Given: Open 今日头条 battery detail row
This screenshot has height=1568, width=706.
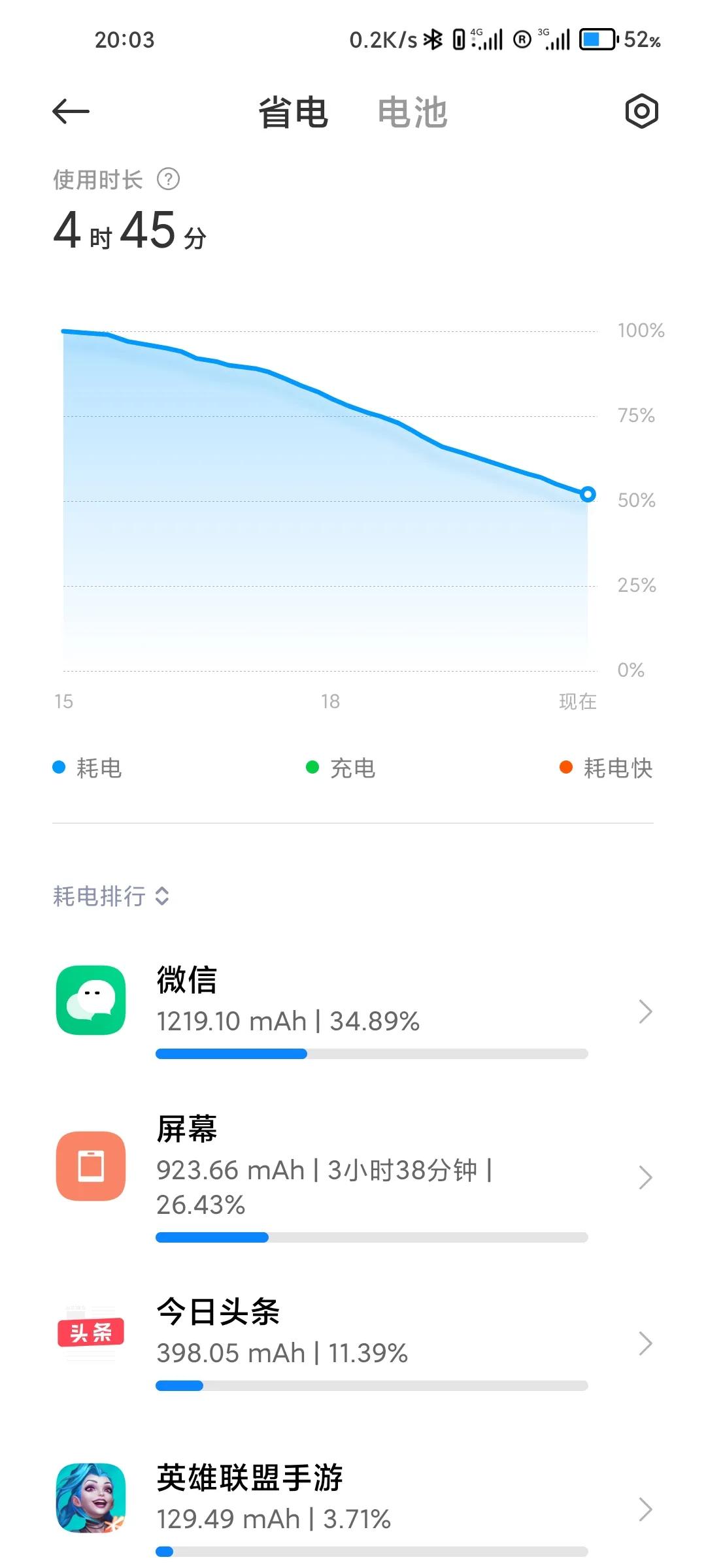Looking at the screenshot, I should (646, 1343).
